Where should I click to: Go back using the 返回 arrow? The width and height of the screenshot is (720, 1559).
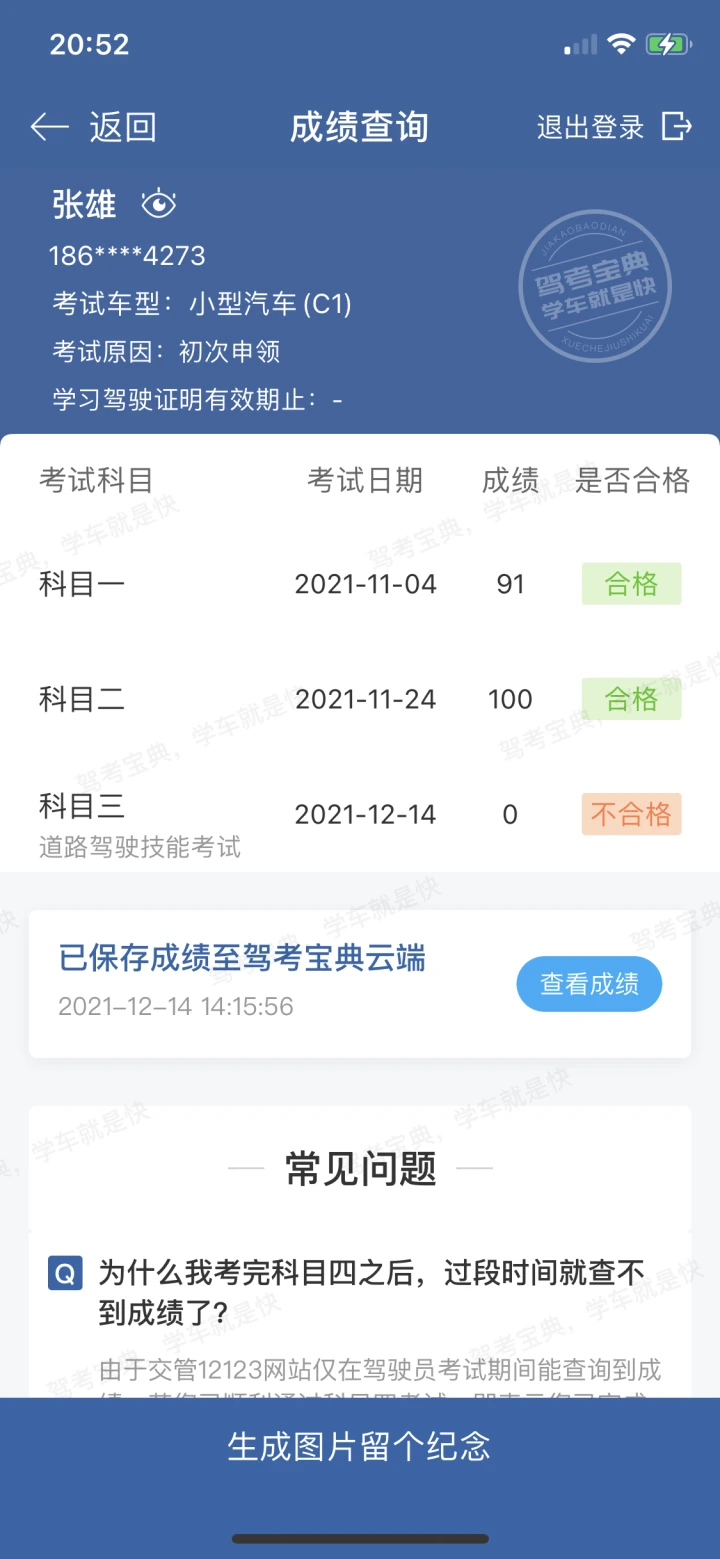pyautogui.click(x=93, y=127)
